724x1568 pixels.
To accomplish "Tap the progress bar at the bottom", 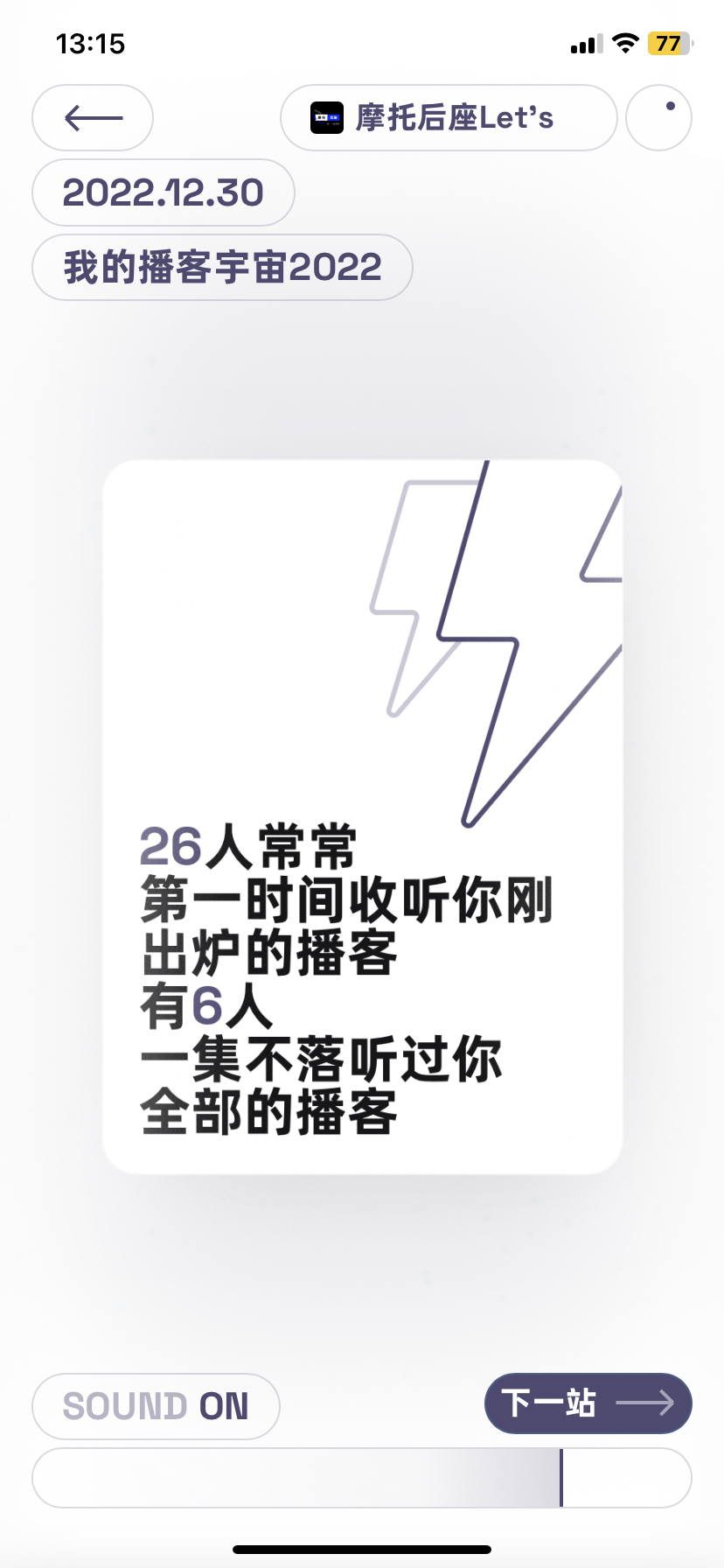I will coord(362,1478).
